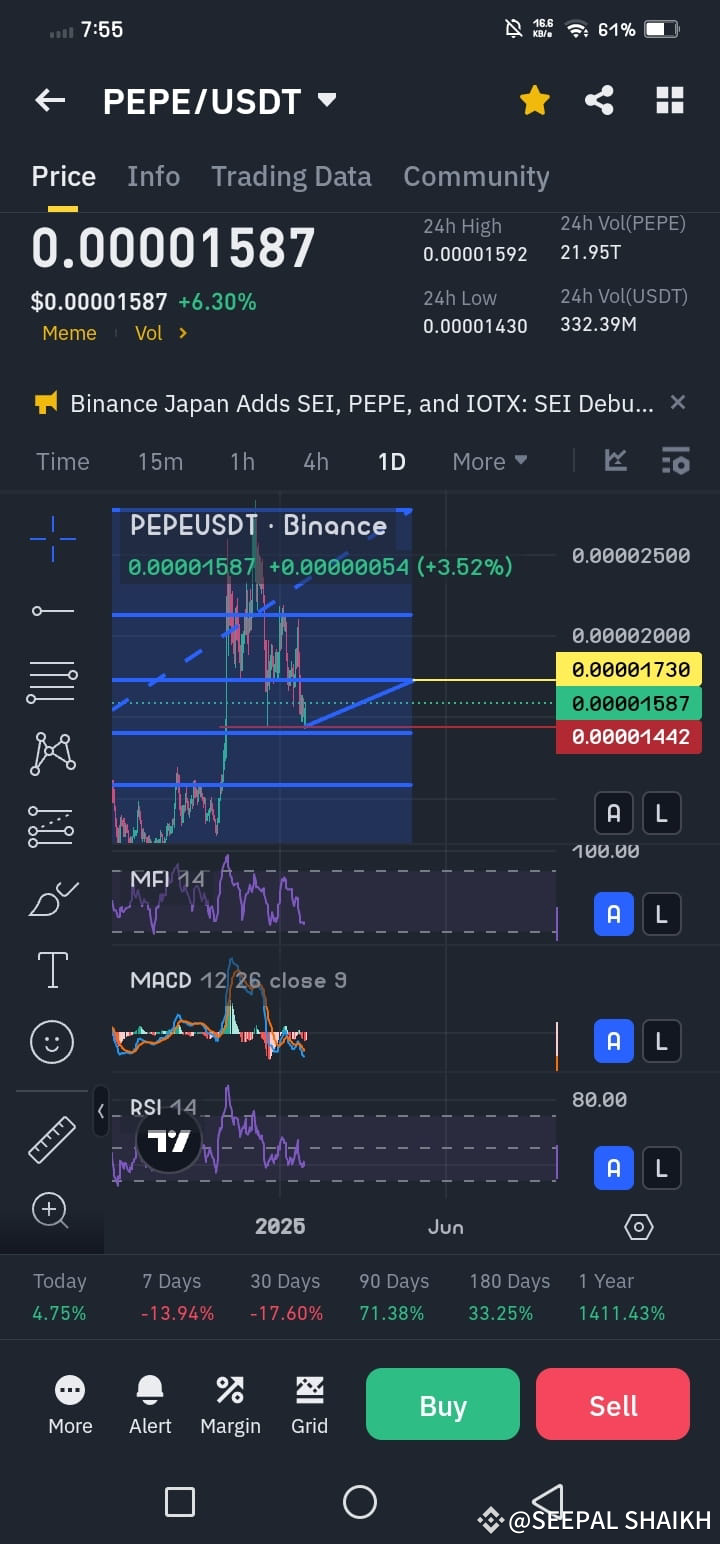The width and height of the screenshot is (720, 1544).
Task: Toggle PEPE/USDT as a favorite star
Action: [x=534, y=100]
